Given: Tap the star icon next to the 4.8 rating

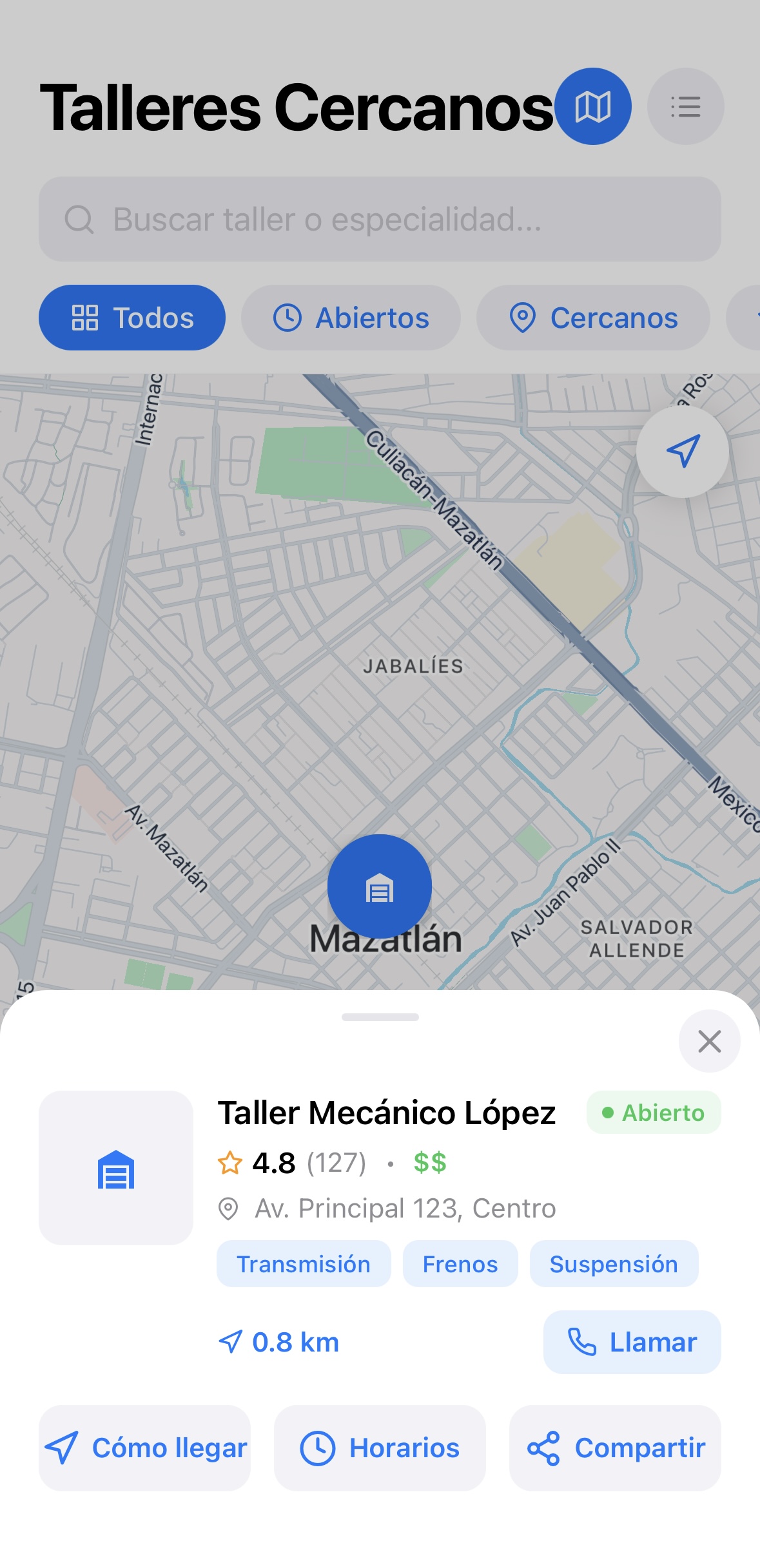Looking at the screenshot, I should point(229,1163).
